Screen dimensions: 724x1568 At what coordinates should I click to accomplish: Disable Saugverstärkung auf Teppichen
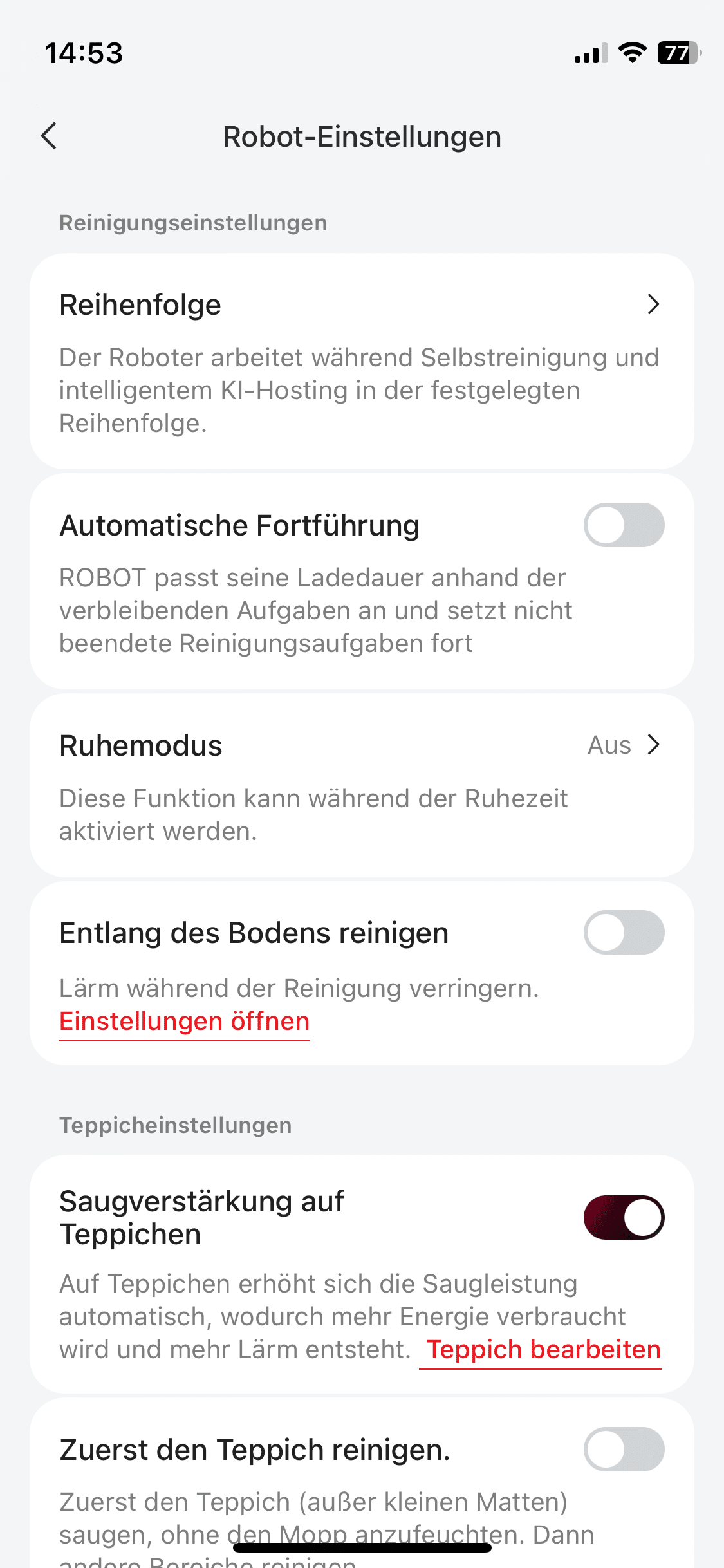pyautogui.click(x=623, y=1217)
